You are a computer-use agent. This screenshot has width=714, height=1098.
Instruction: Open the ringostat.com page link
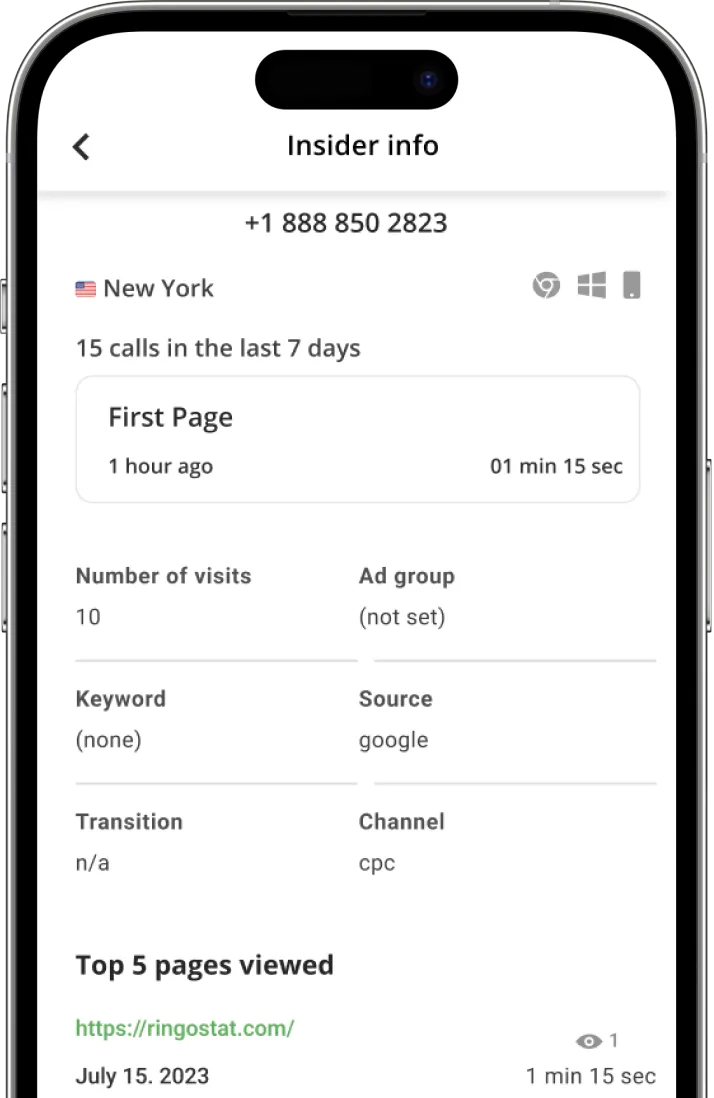pyautogui.click(x=185, y=1028)
